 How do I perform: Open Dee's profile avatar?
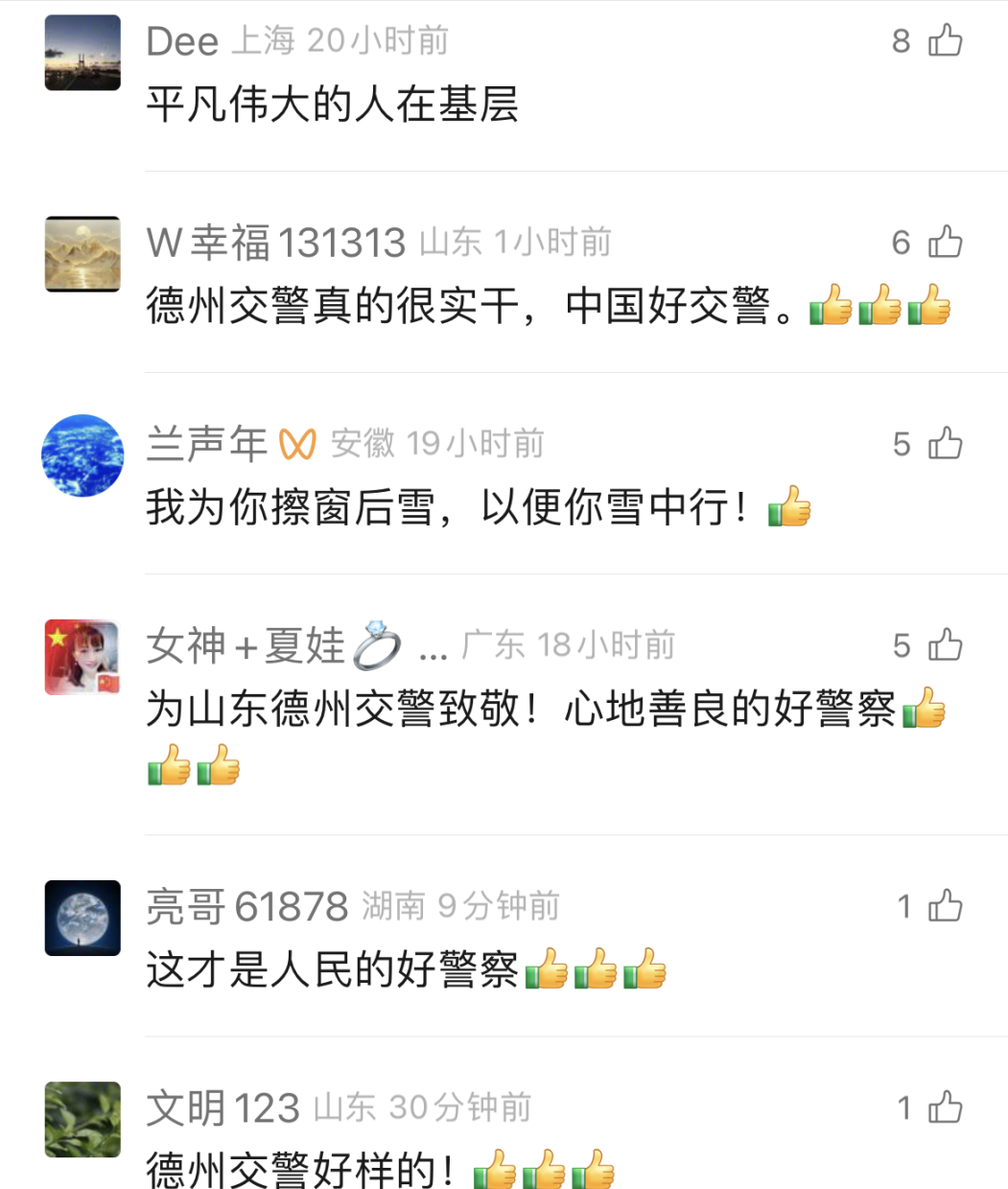(82, 53)
